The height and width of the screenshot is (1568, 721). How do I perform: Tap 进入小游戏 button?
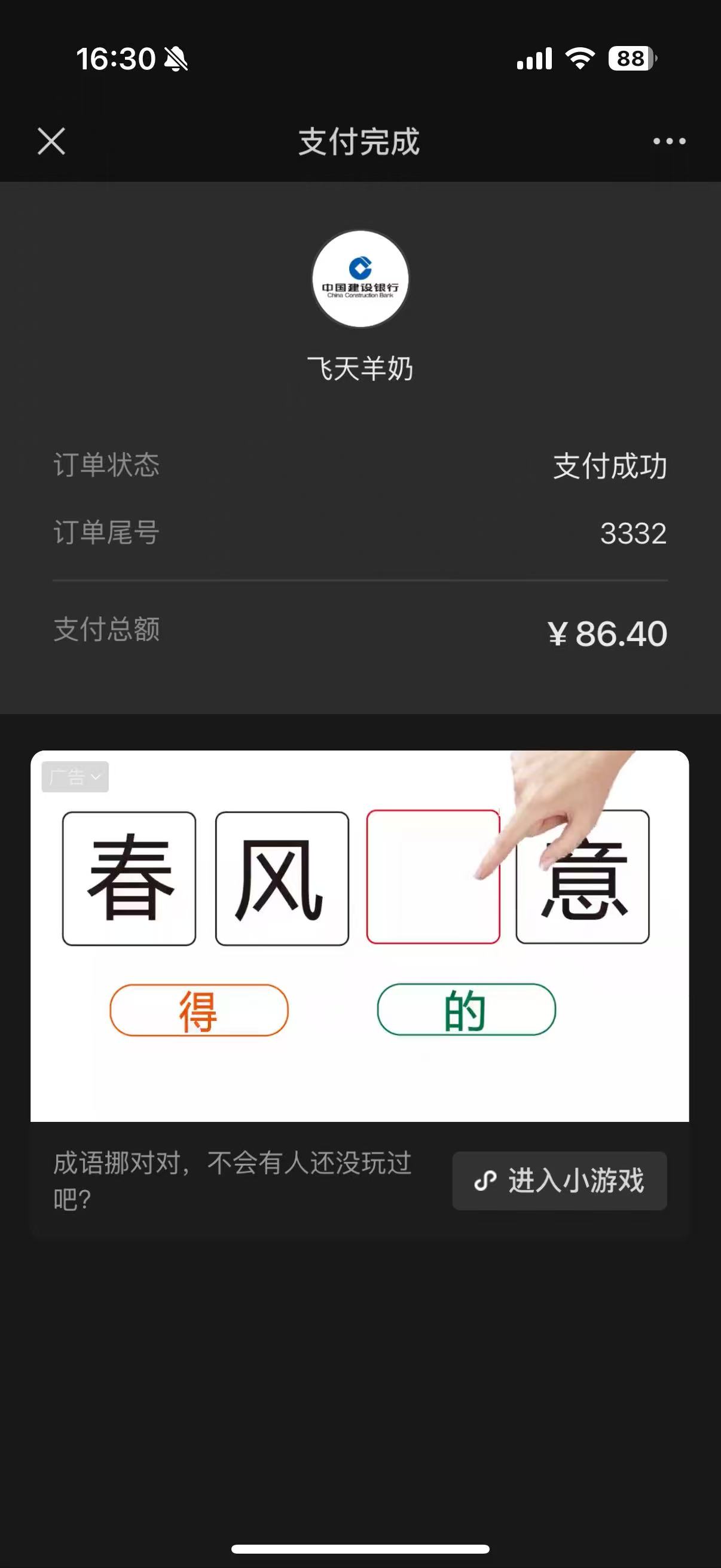pos(559,1181)
